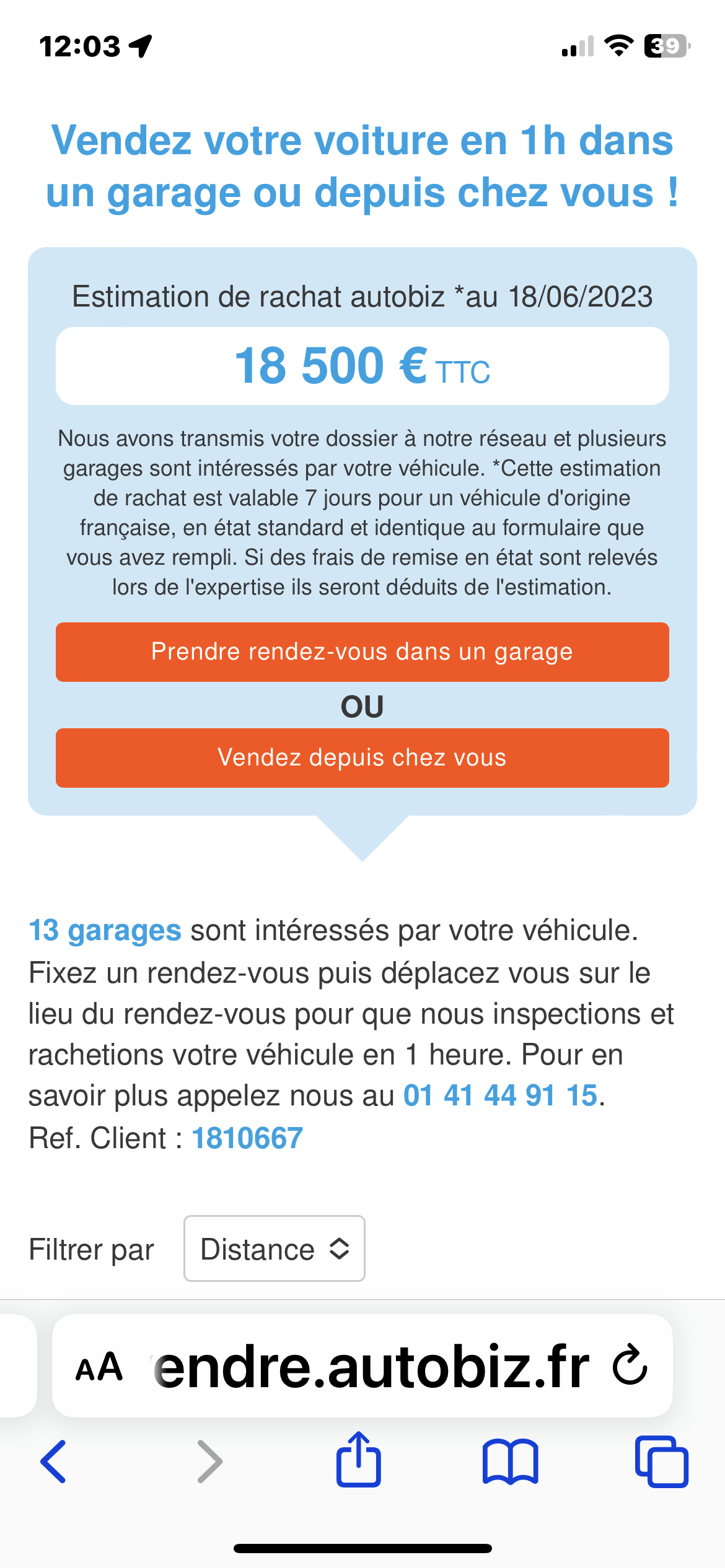Open Safari bookmarks
The image size is (725, 1568).
(511, 1462)
